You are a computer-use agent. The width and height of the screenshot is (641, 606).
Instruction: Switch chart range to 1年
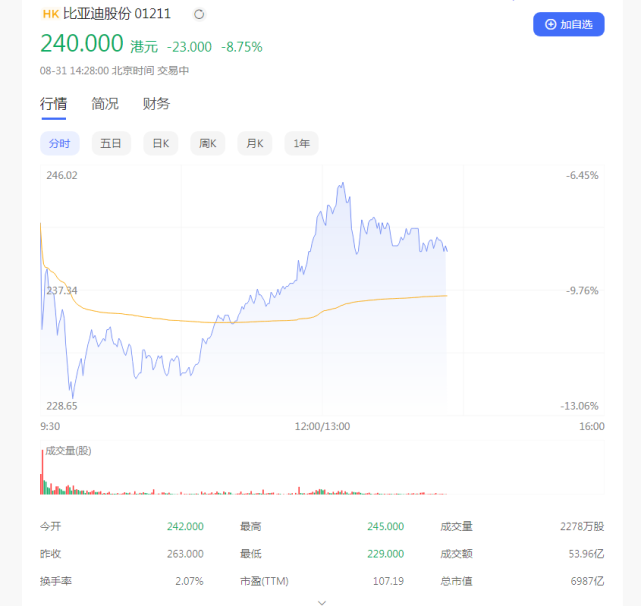click(x=301, y=143)
